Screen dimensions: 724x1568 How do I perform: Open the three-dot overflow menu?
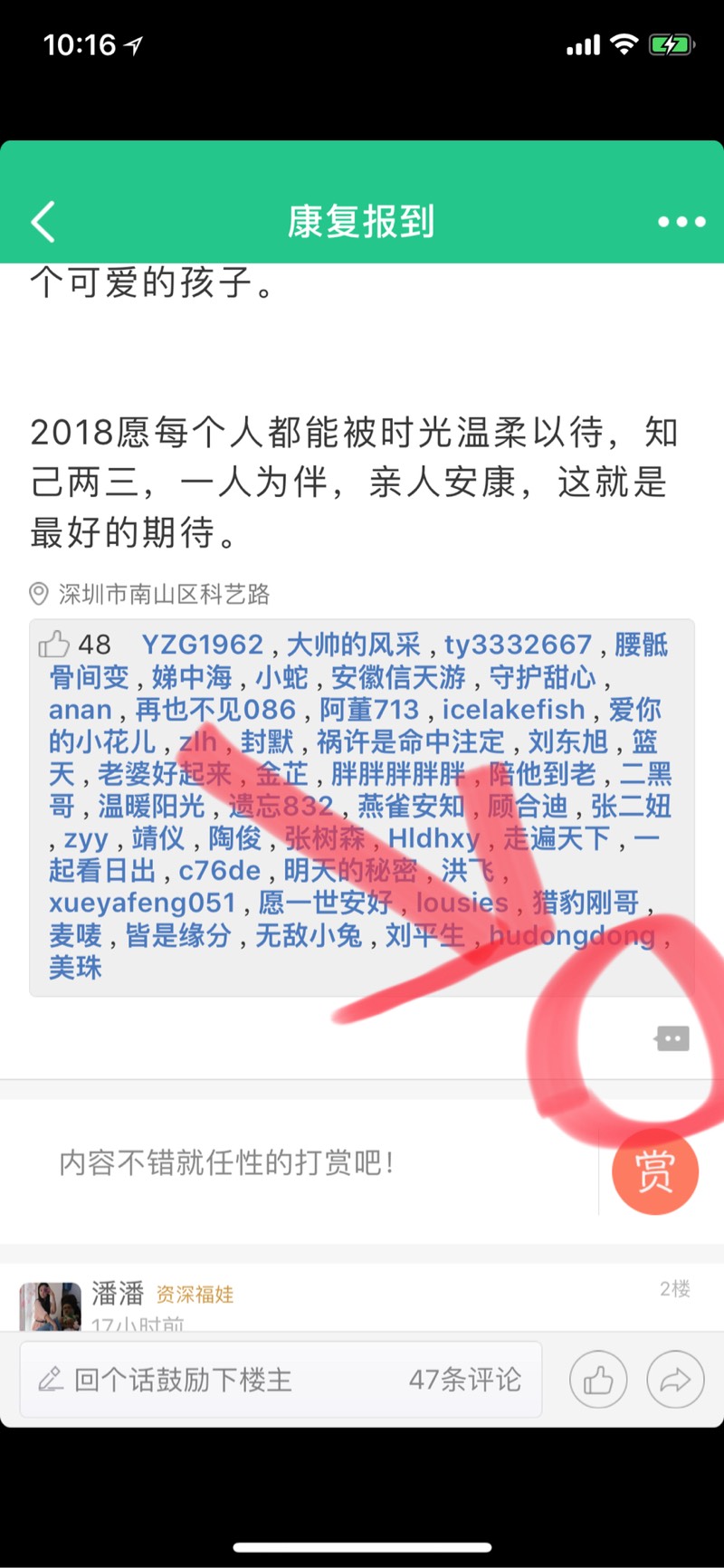pyautogui.click(x=681, y=222)
